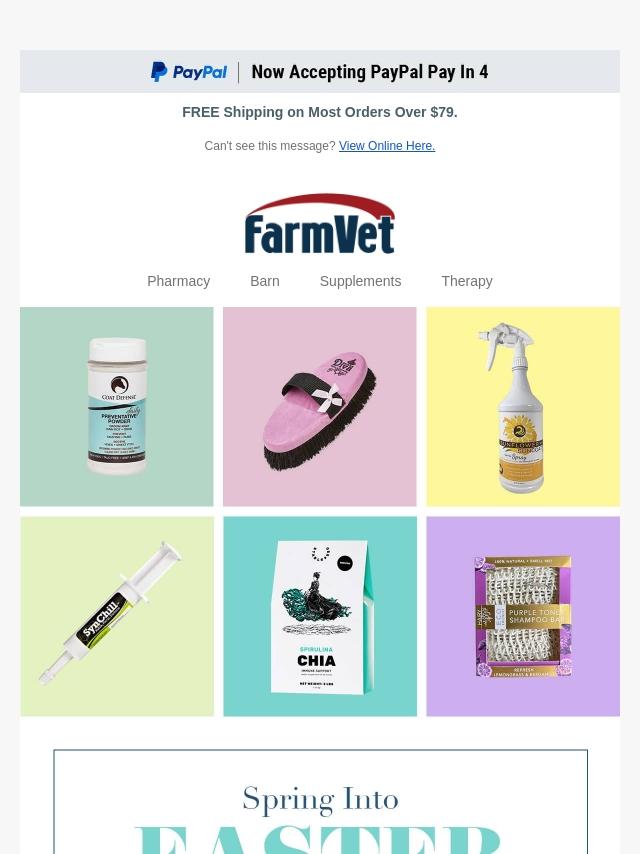Viewport: 640px width, 854px height.
Task: Tap the PayPal Pay In 4 banner
Action: tap(320, 71)
